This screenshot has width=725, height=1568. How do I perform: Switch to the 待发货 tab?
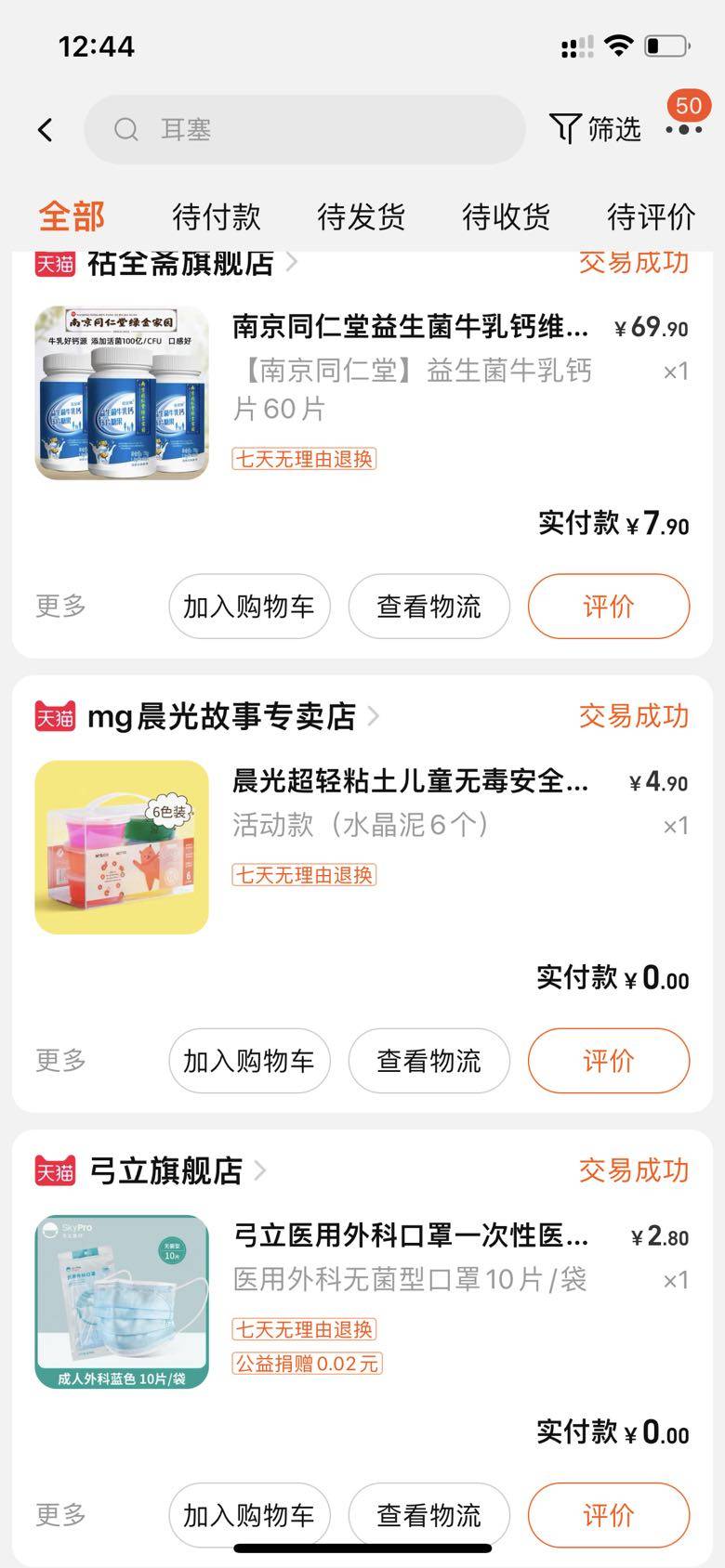[x=362, y=216]
